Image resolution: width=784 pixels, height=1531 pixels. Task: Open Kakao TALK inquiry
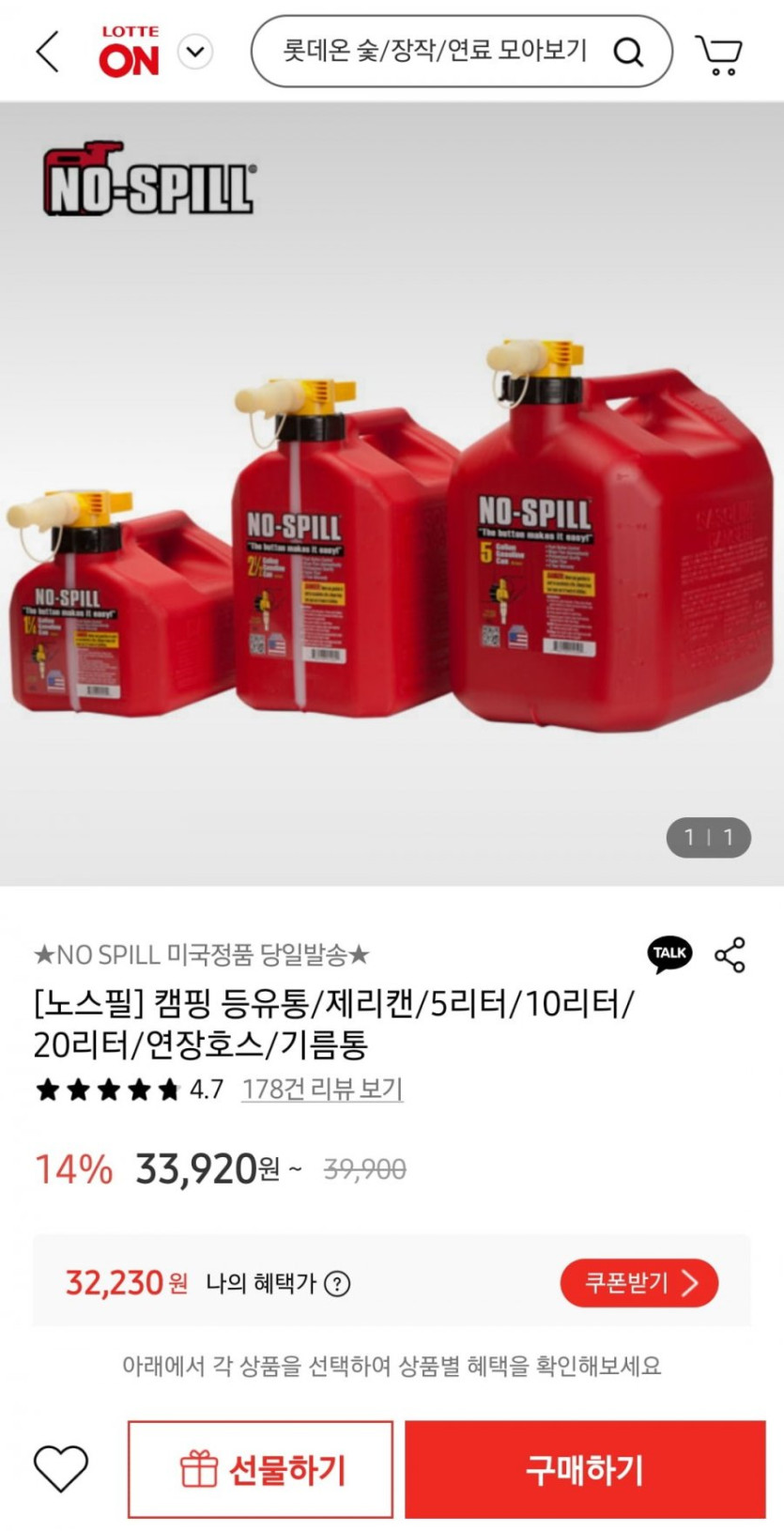669,954
